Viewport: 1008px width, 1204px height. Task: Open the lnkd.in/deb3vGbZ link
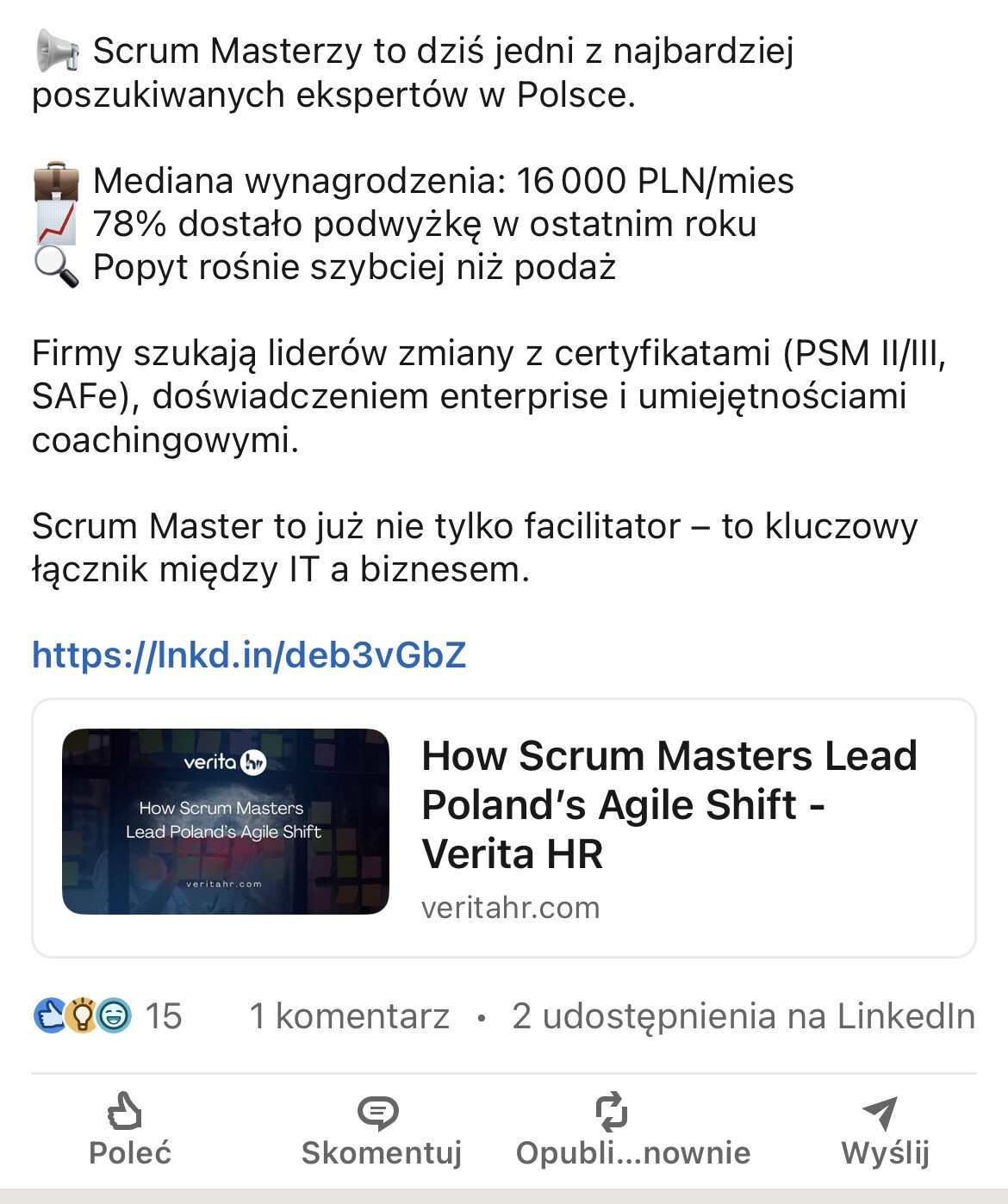pos(249,655)
